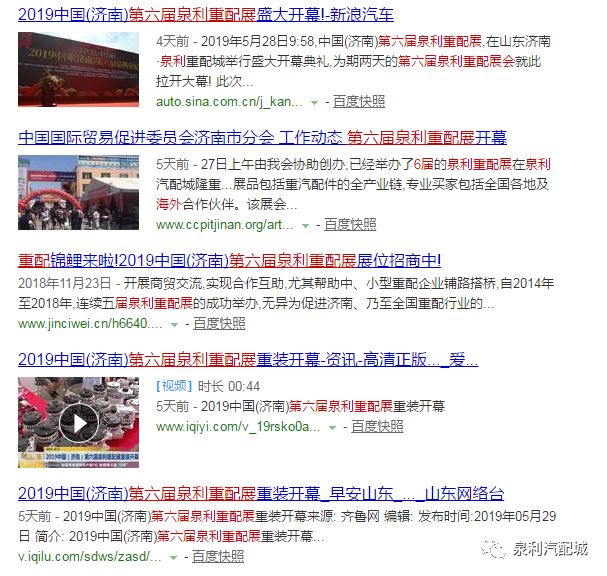Screen dimensions: 607x576
Task: View 百度快照 for the v.iqilu.com result
Action: tap(217, 556)
